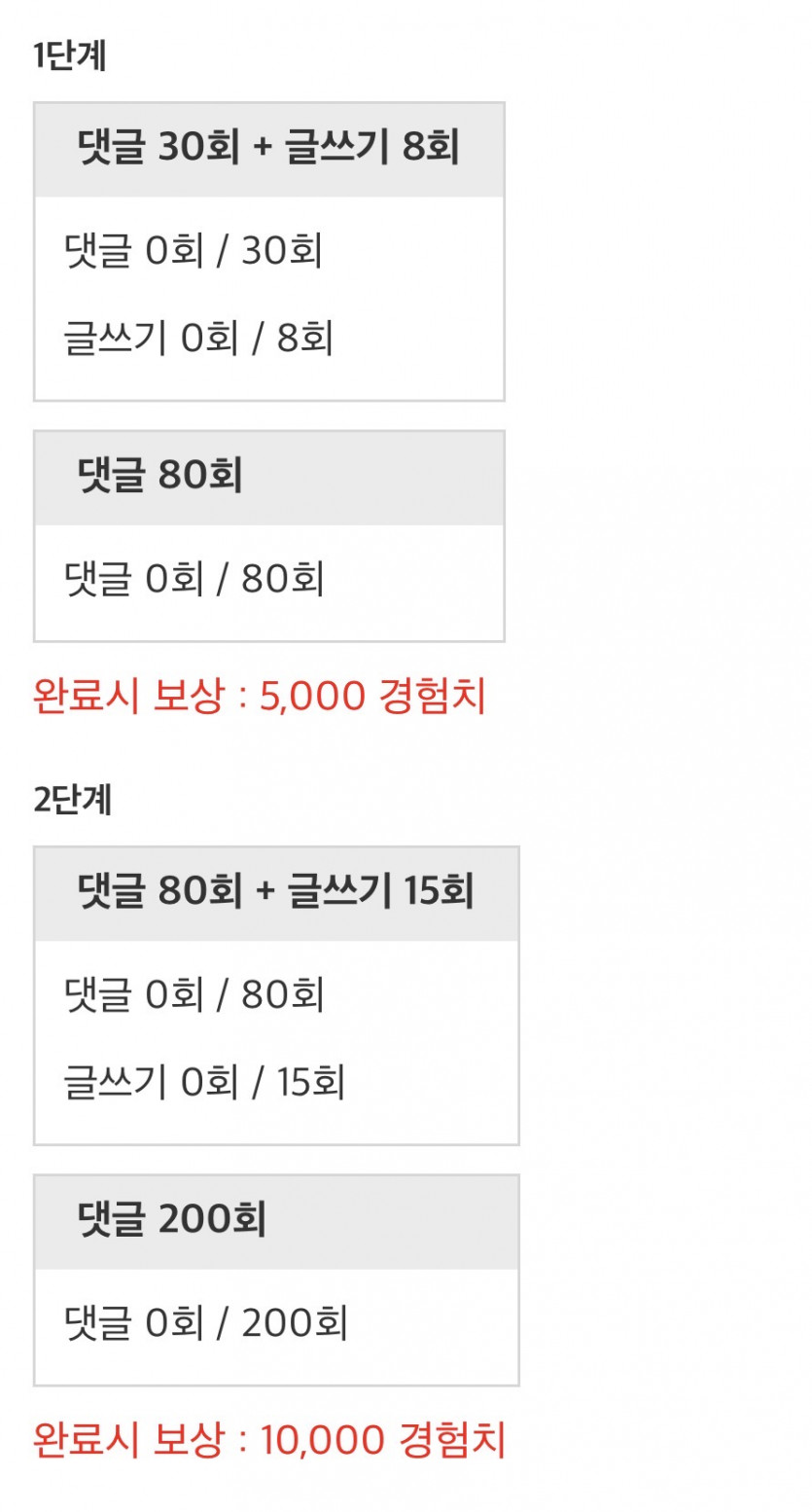The image size is (812, 1512).
Task: Expand the 댓글 30회 + 글쓰기 8회 header bar
Action: tap(269, 148)
